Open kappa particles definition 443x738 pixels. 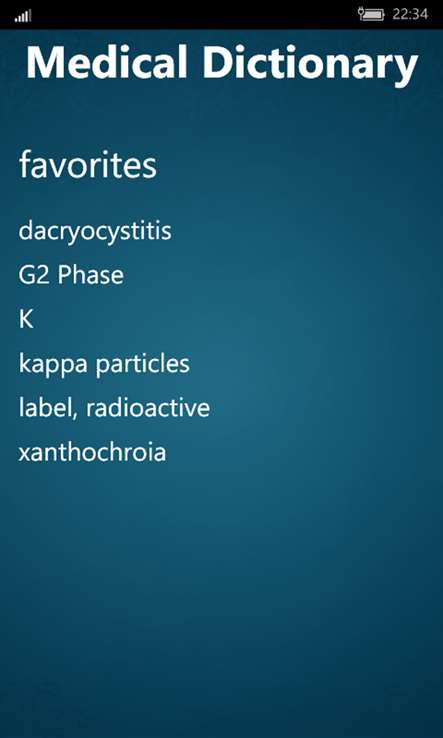[104, 365]
